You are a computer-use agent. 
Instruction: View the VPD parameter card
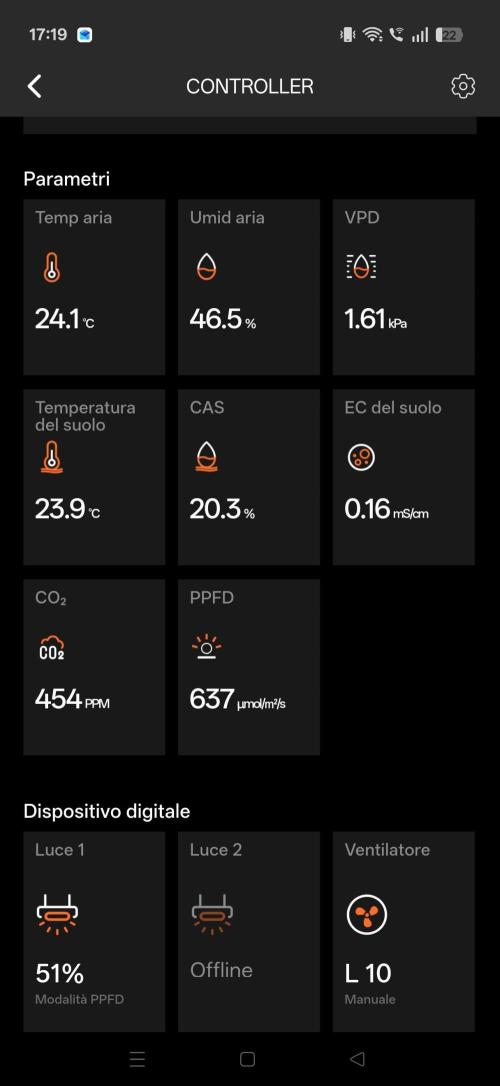[404, 287]
